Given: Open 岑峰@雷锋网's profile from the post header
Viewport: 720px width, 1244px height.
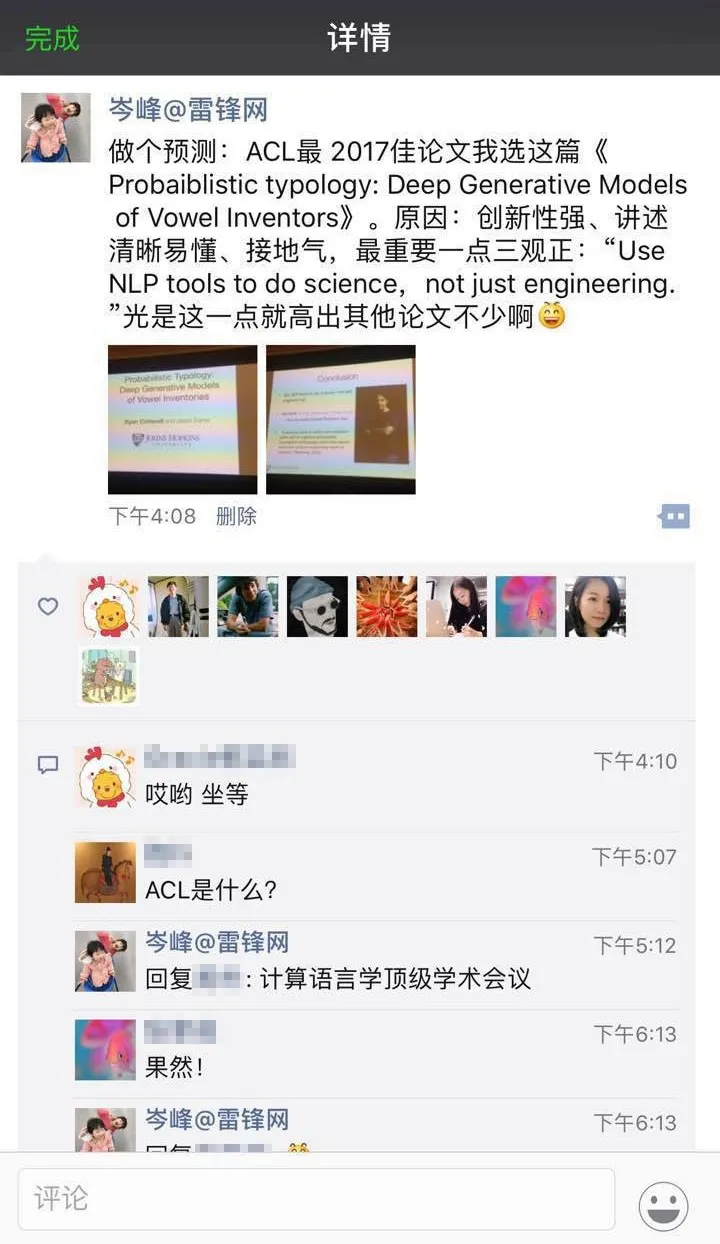Looking at the screenshot, I should point(188,109).
